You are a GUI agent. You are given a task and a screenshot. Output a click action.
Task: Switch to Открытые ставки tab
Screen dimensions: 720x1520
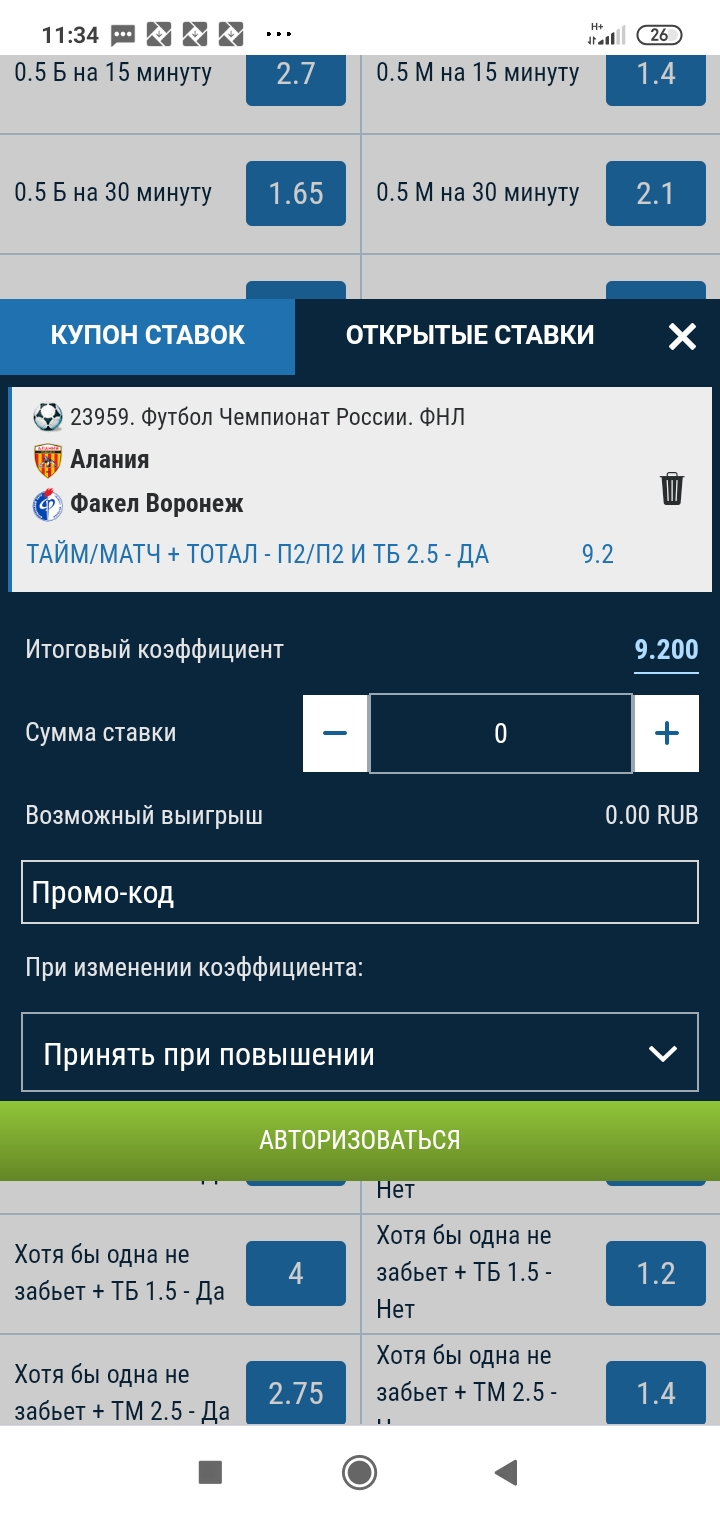coord(470,335)
